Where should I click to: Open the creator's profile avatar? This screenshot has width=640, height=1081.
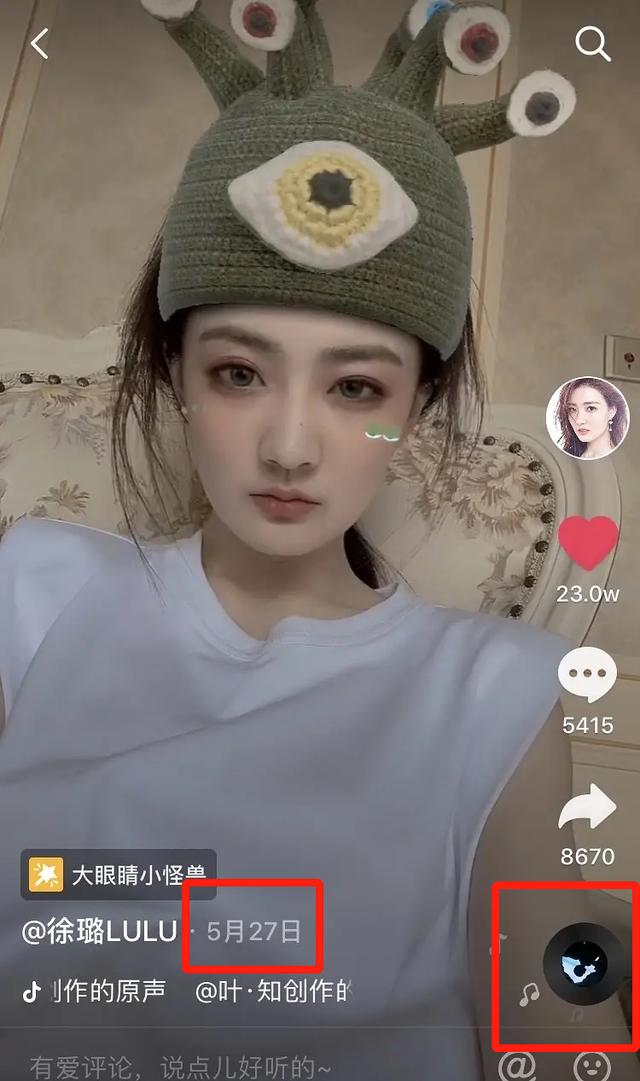(588, 418)
